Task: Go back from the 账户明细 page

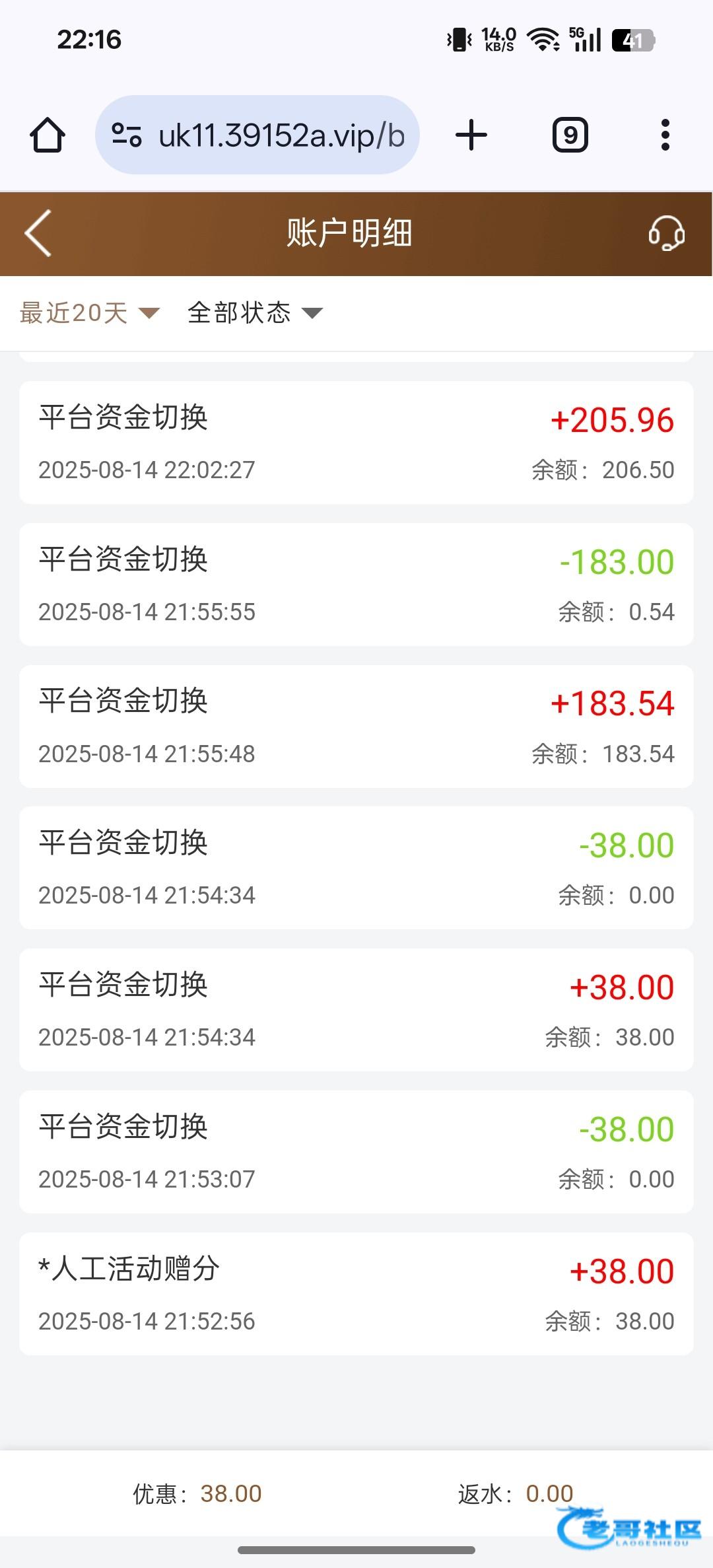Action: click(x=38, y=233)
